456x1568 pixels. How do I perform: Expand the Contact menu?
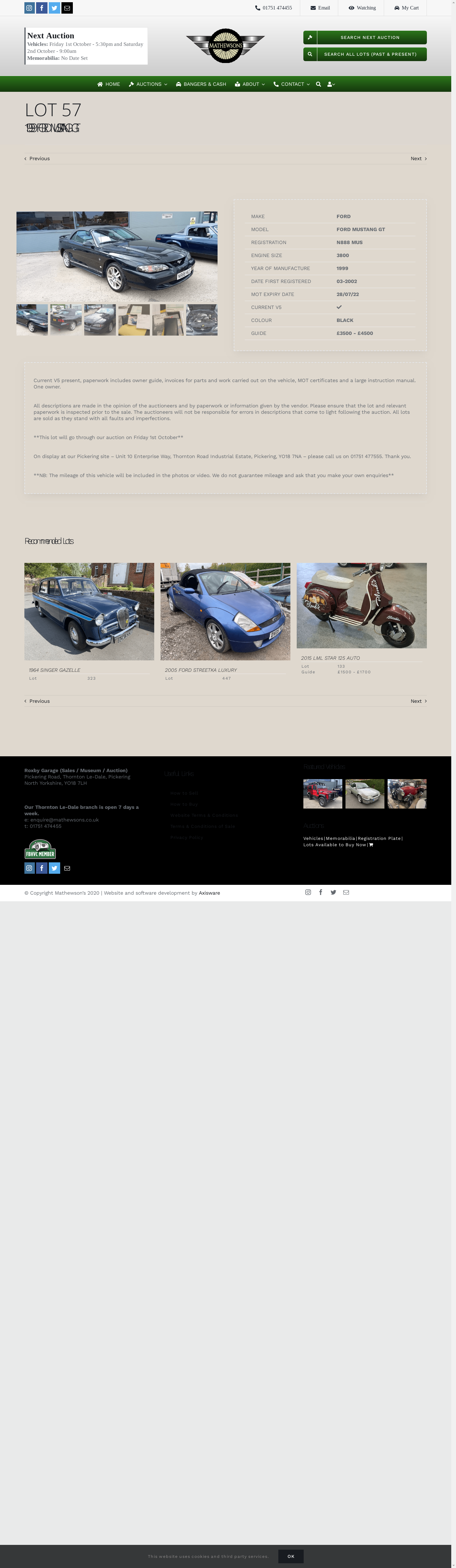click(x=292, y=84)
